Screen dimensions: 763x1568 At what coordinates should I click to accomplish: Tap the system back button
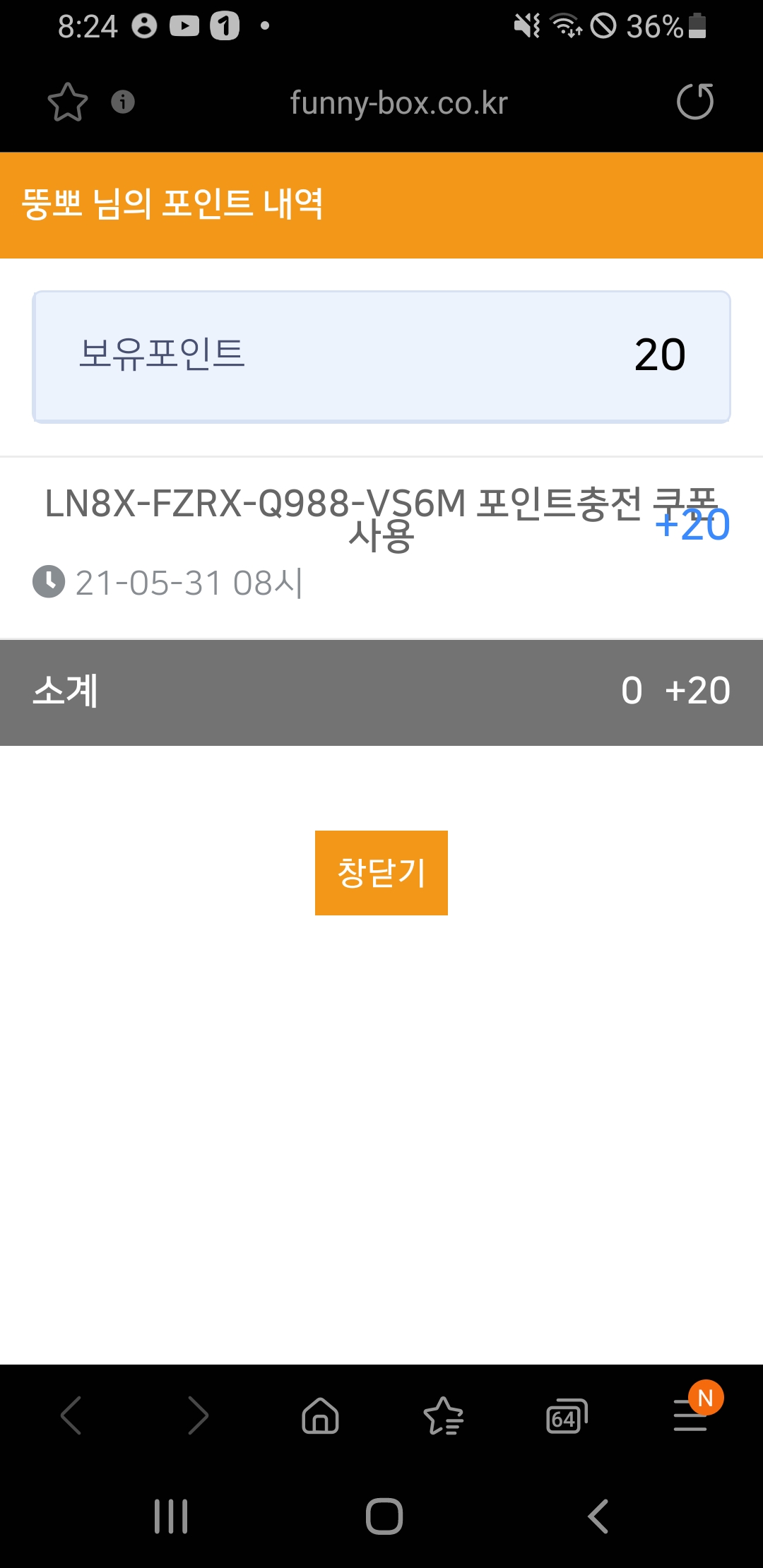598,1516
